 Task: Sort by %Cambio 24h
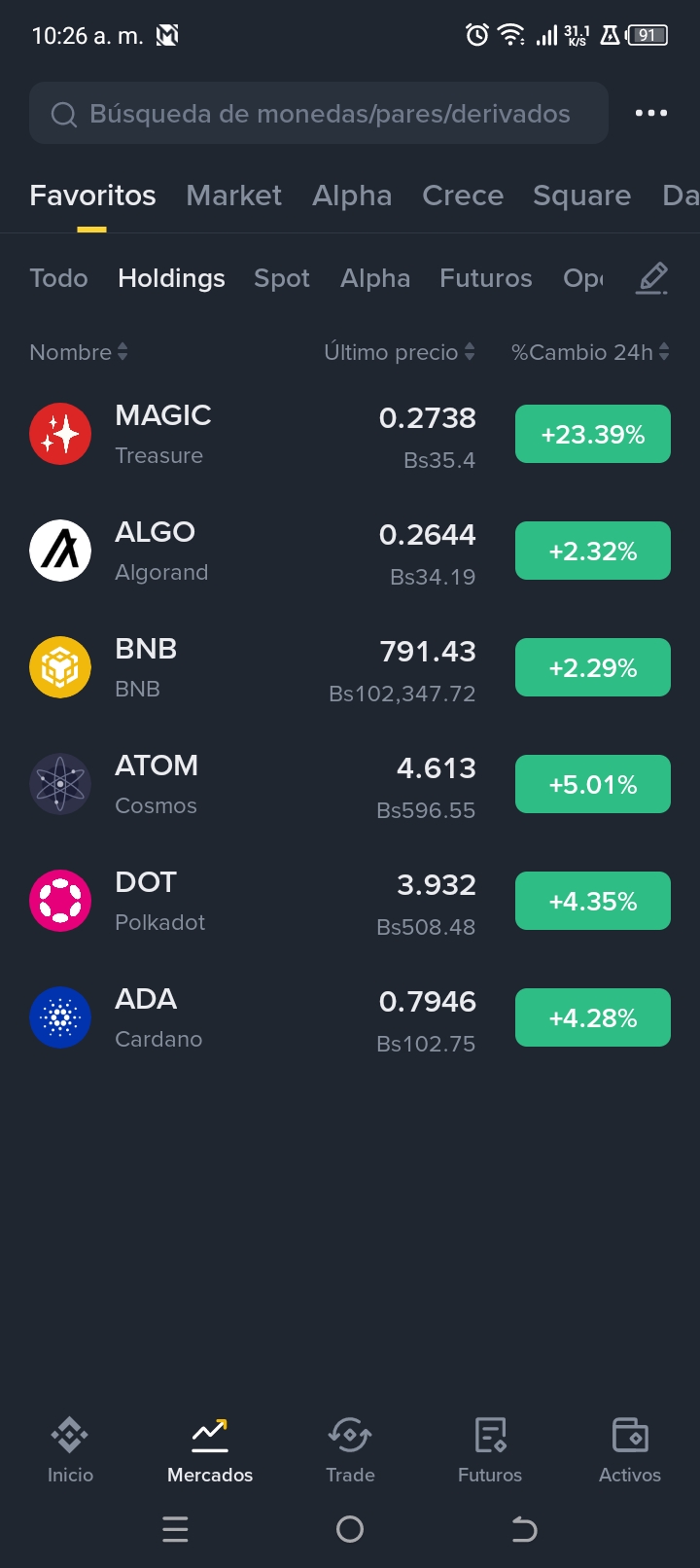tap(591, 352)
